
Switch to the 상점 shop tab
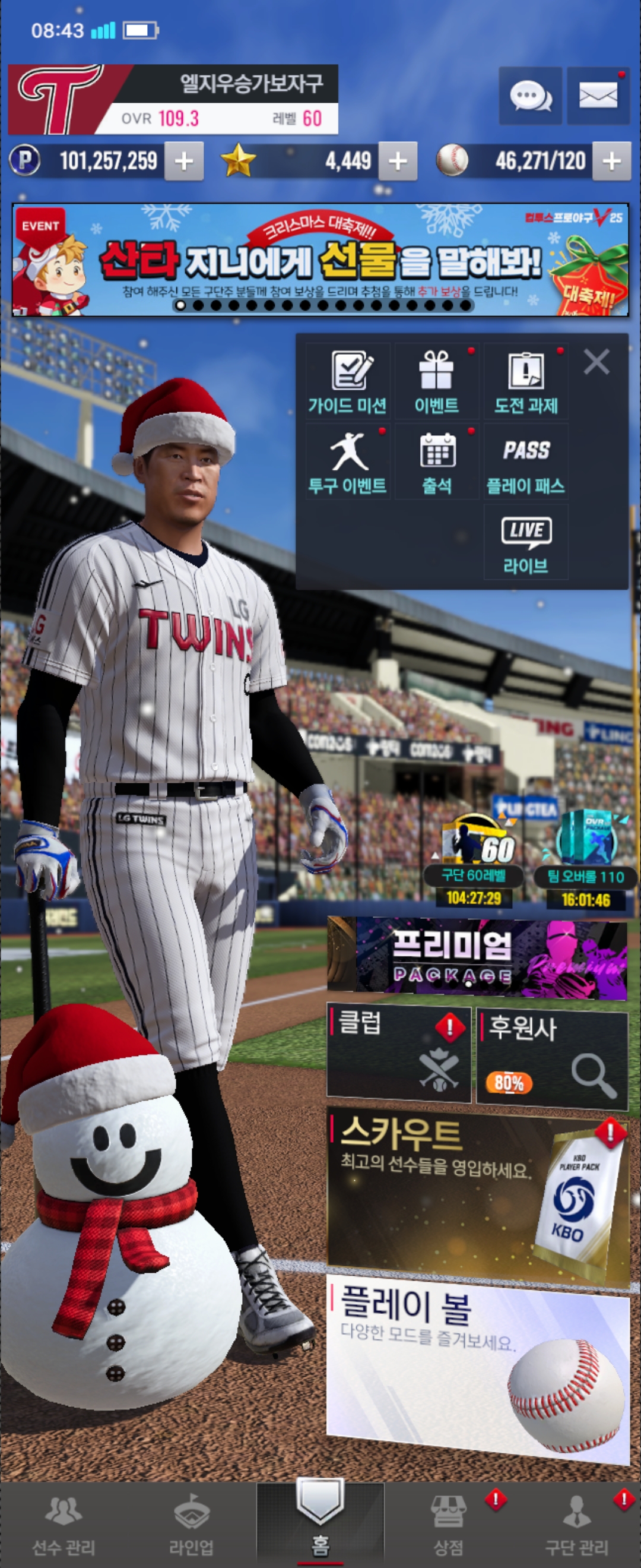pyautogui.click(x=448, y=1525)
